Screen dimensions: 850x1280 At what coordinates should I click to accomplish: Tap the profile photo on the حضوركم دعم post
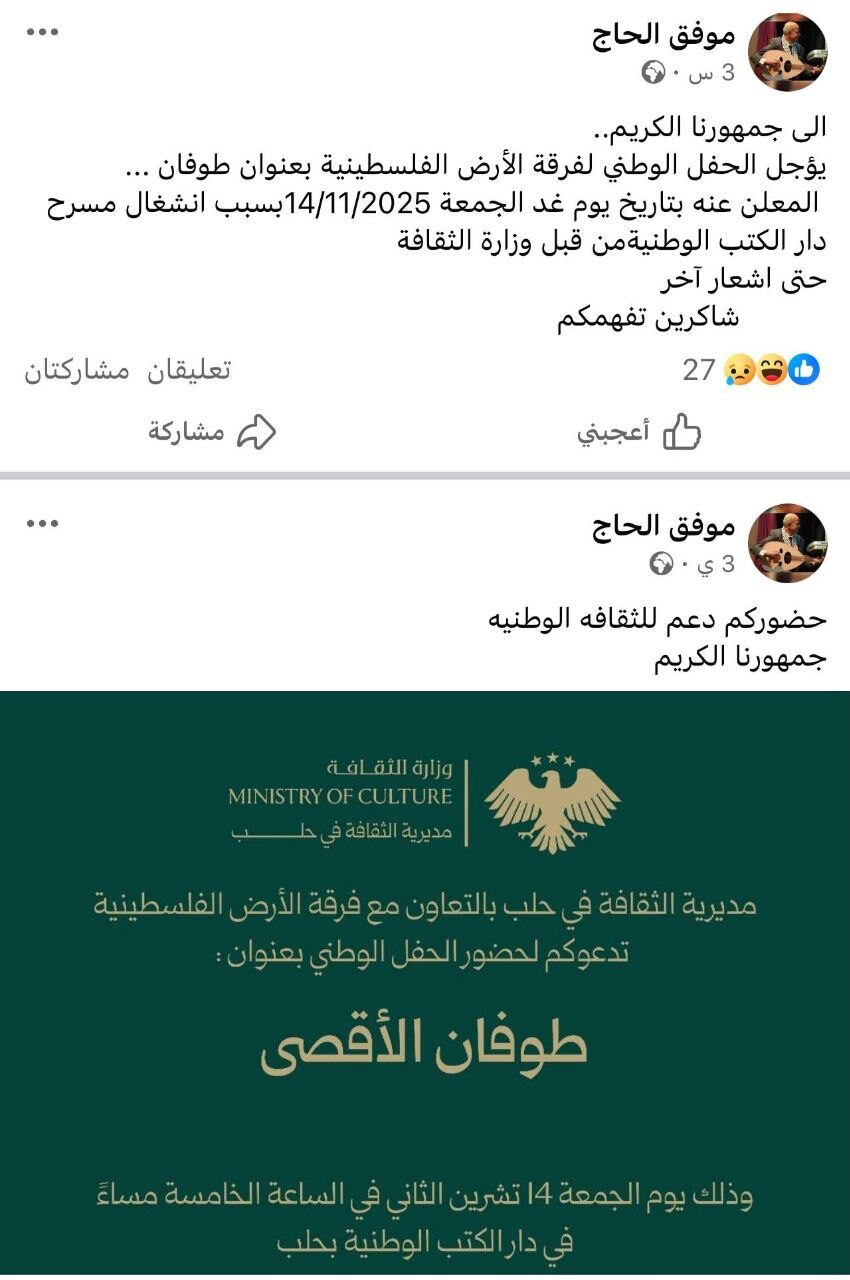[x=787, y=541]
